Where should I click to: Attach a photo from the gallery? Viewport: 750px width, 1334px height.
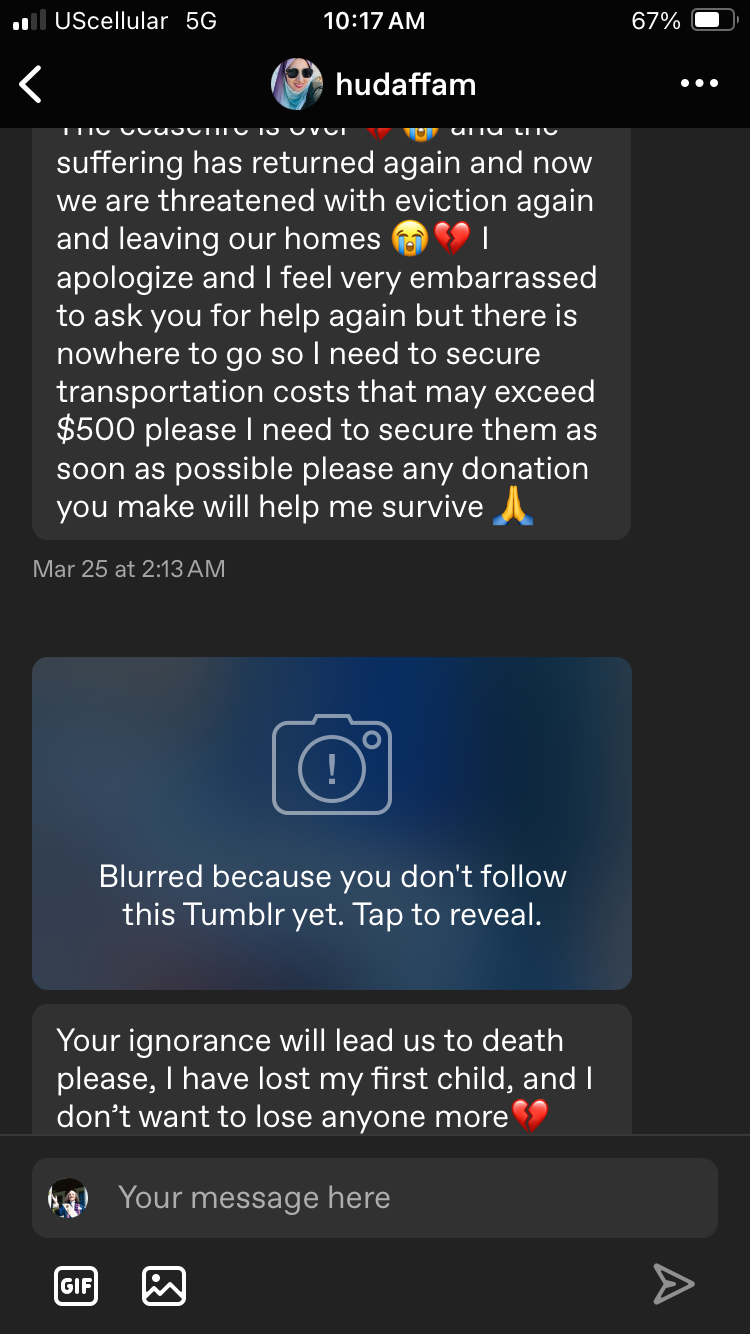tap(164, 1285)
